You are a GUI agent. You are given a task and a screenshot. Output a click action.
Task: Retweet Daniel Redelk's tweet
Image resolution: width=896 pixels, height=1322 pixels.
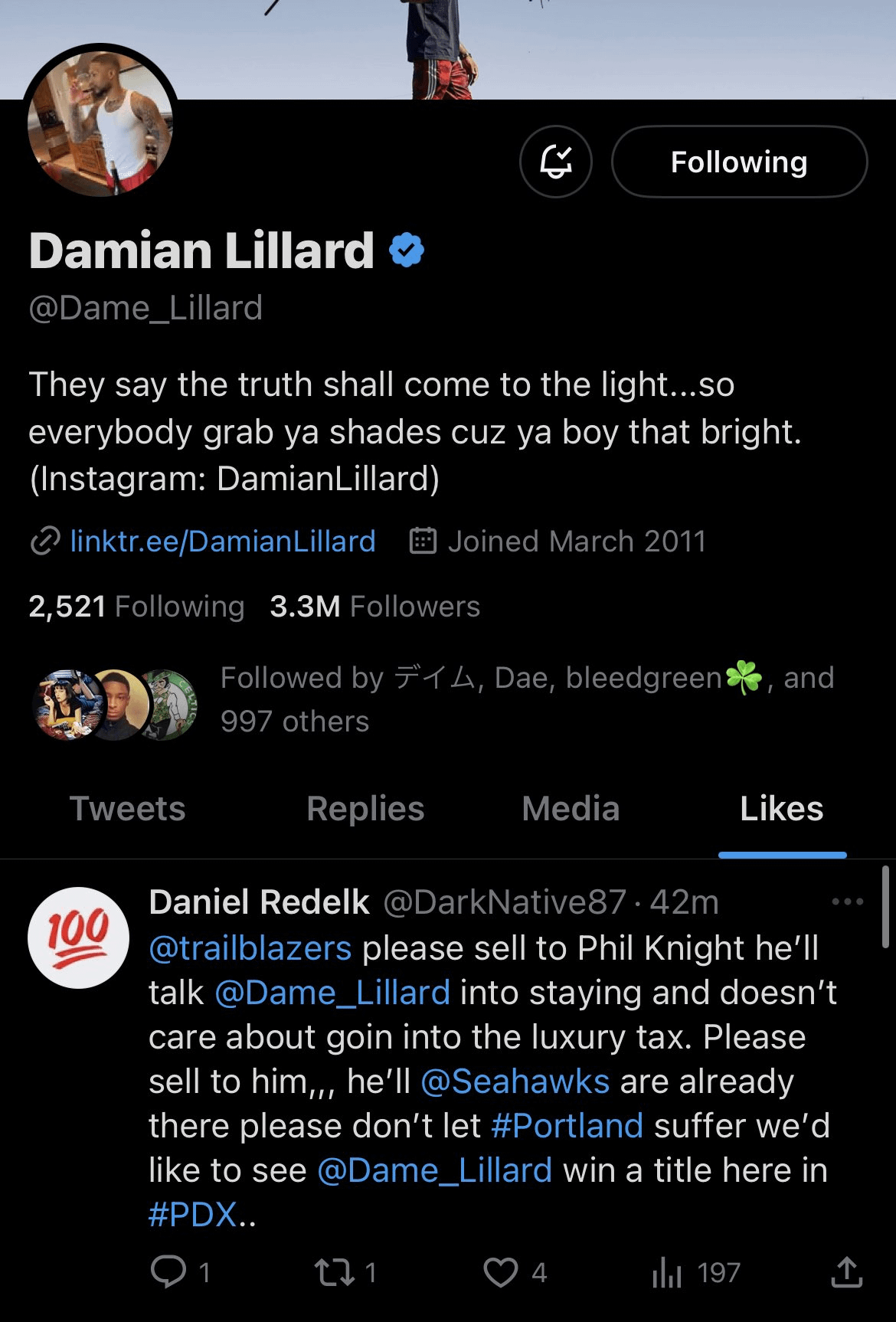coord(335,1272)
